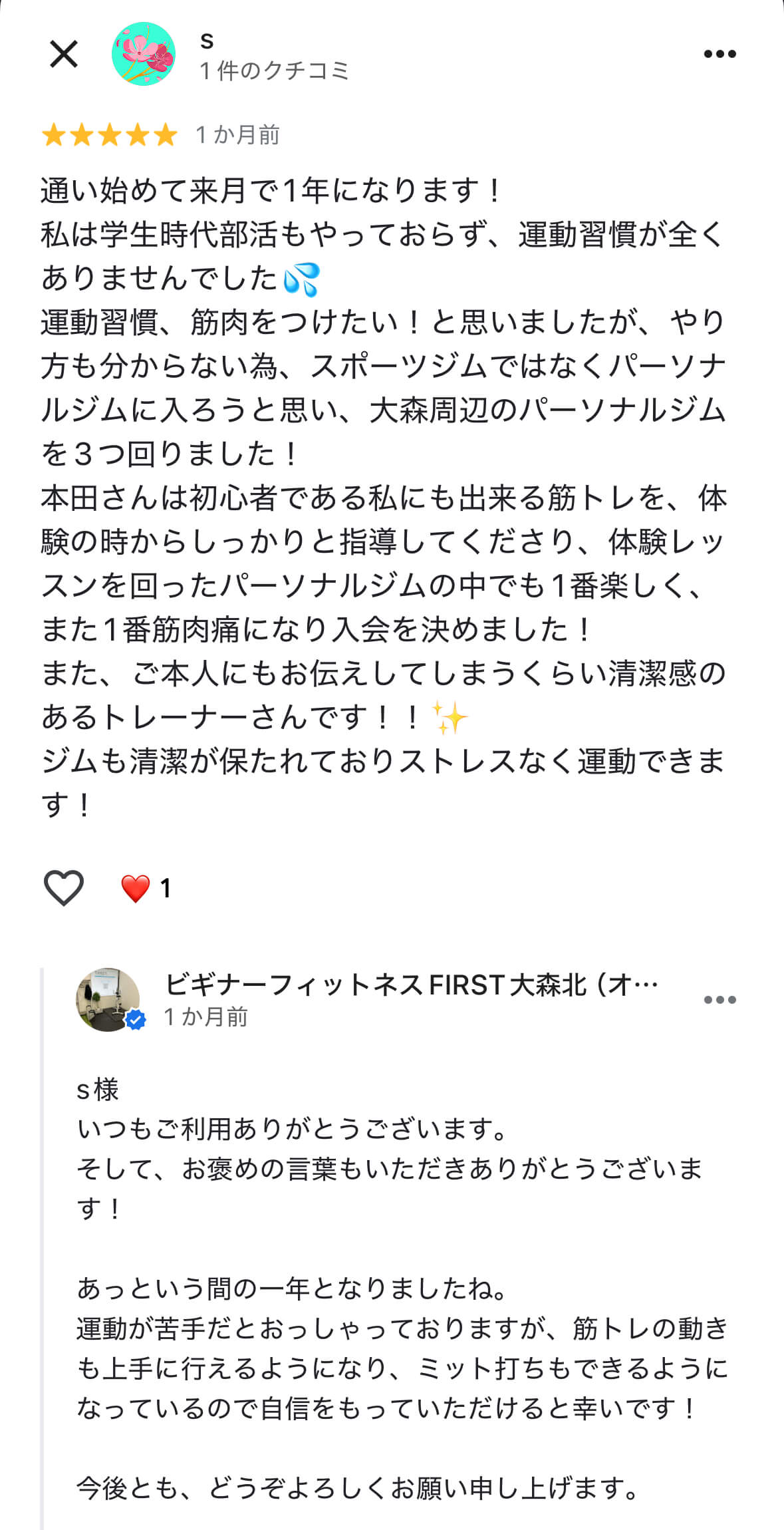
Task: Click the reaction count number 1
Action: click(x=166, y=887)
